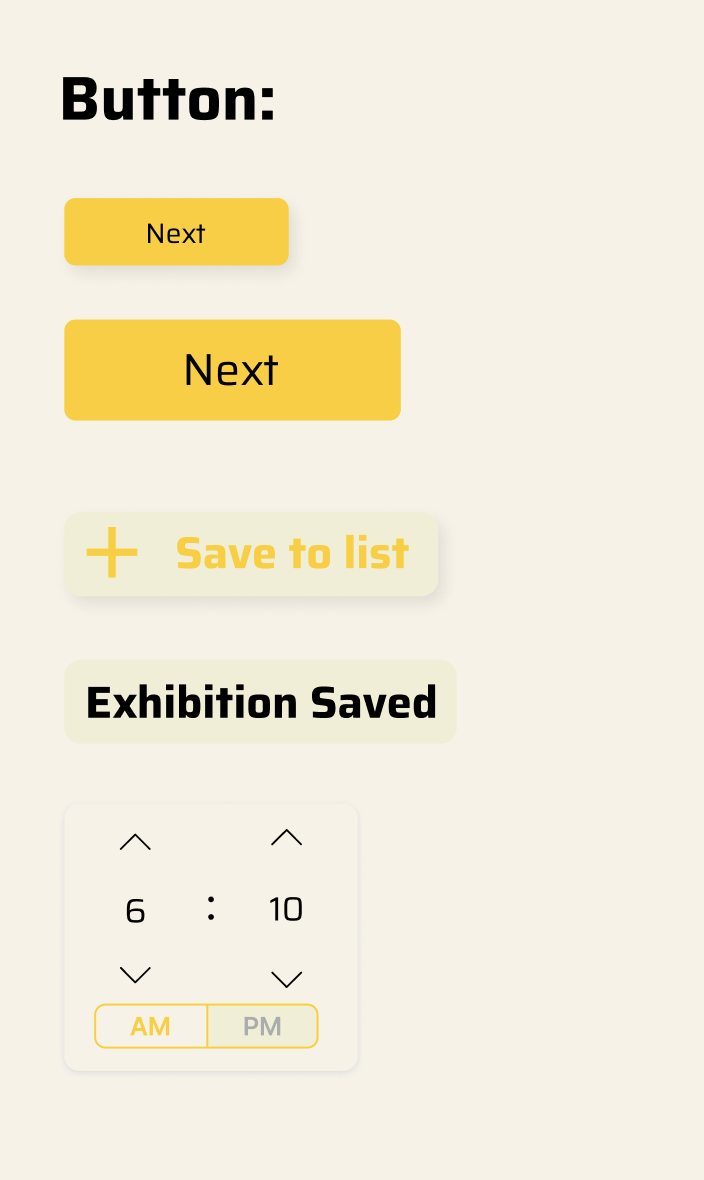Tap the large Next button
Screen dimensions: 704x1180
pyautogui.click(x=232, y=370)
